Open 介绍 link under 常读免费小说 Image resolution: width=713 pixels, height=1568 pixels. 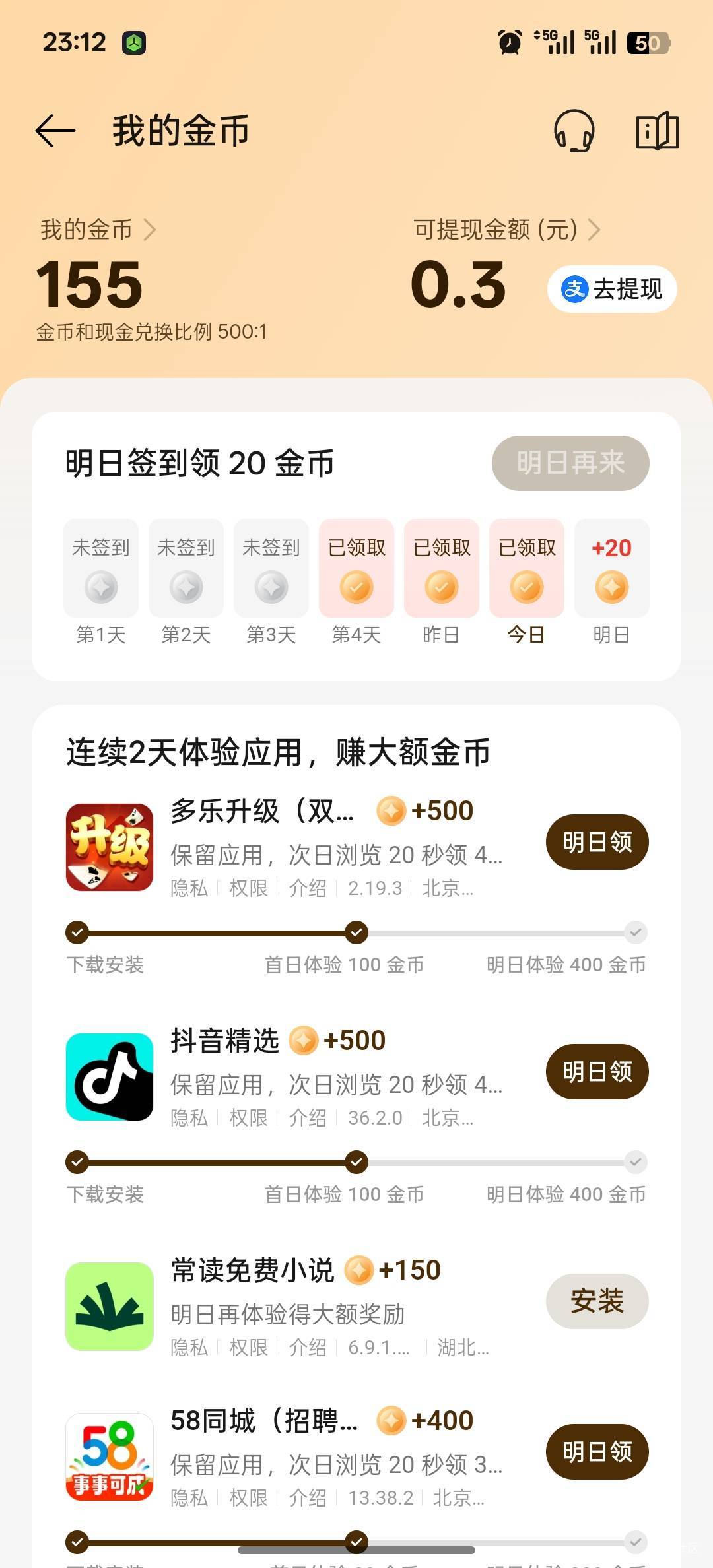pos(308,1348)
